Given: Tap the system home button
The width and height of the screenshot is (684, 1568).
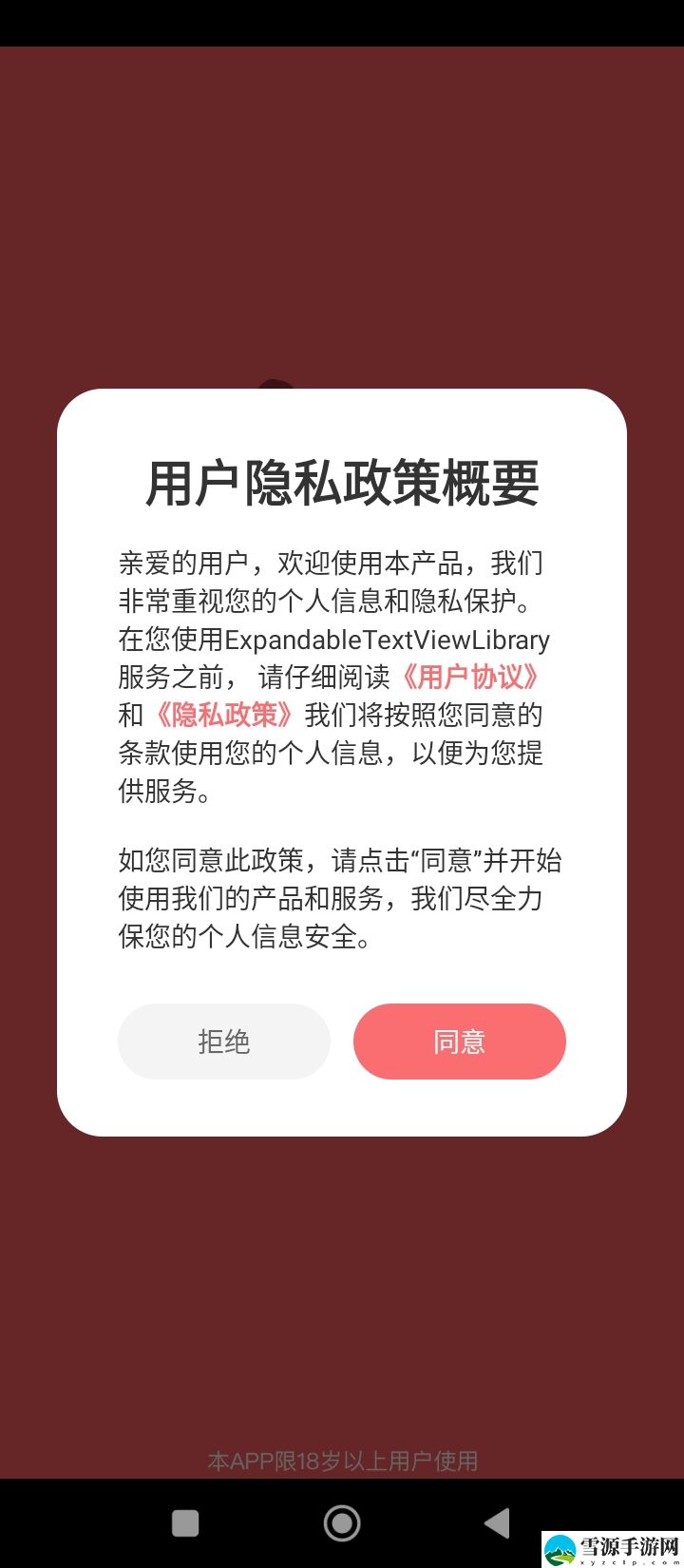Looking at the screenshot, I should [x=342, y=1523].
